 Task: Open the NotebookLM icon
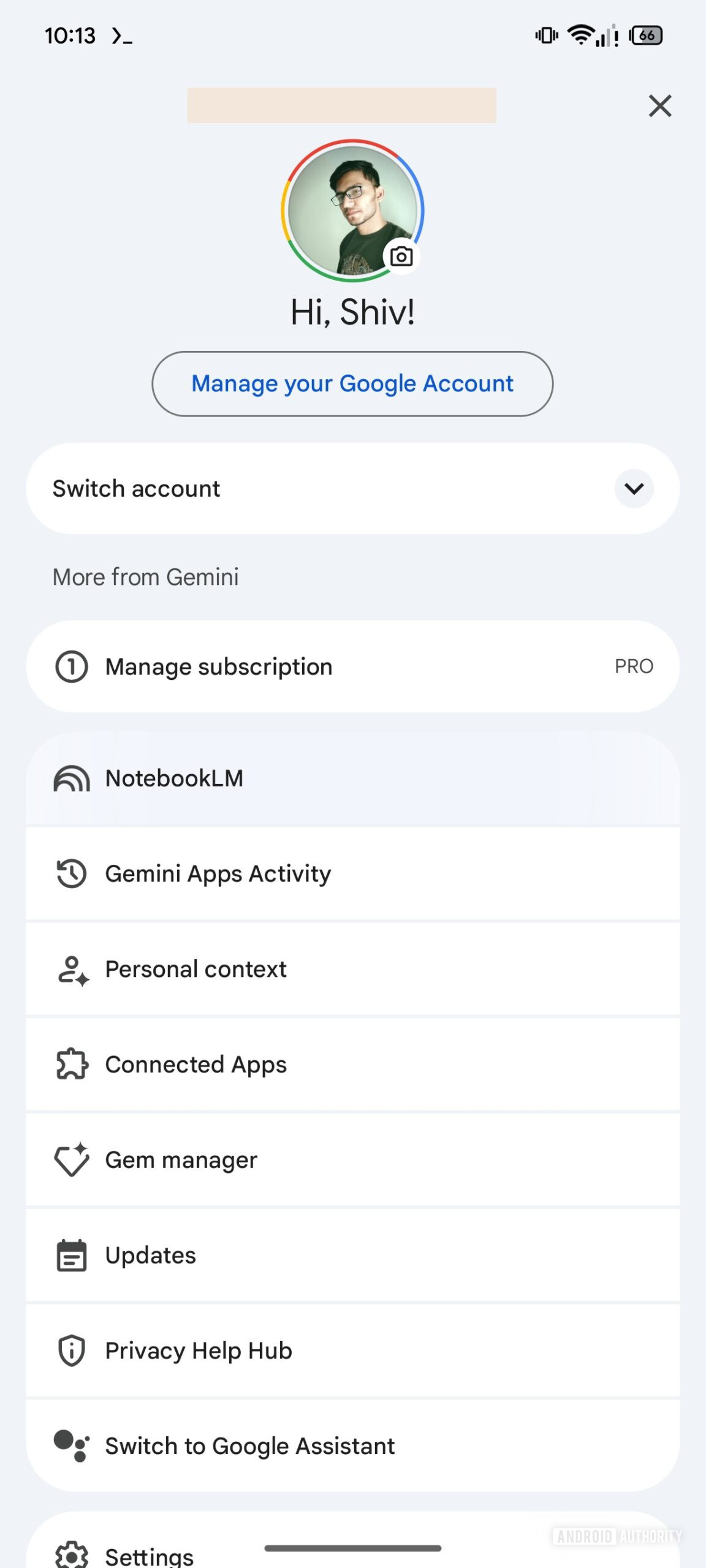tap(72, 778)
